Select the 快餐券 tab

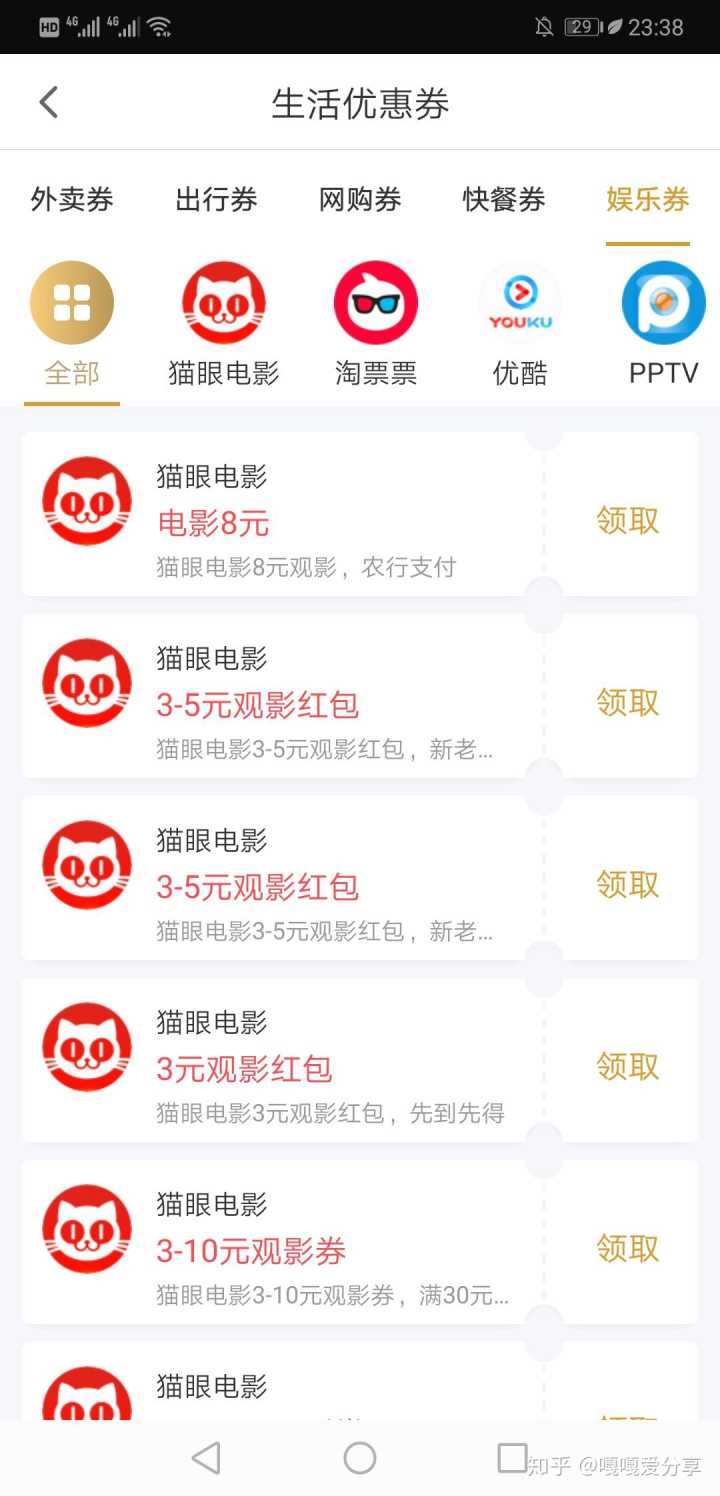click(x=504, y=200)
